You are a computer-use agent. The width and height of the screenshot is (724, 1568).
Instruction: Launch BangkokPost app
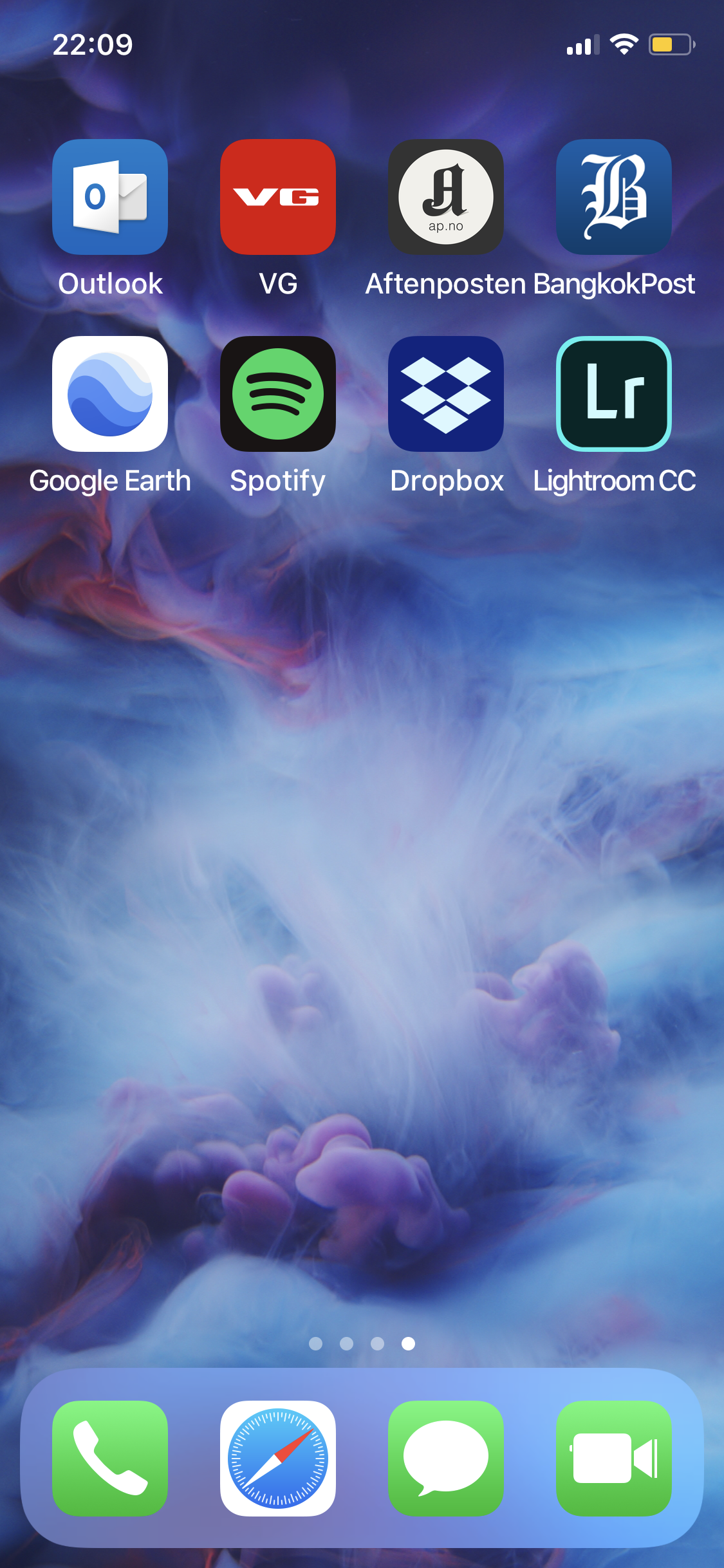point(614,197)
